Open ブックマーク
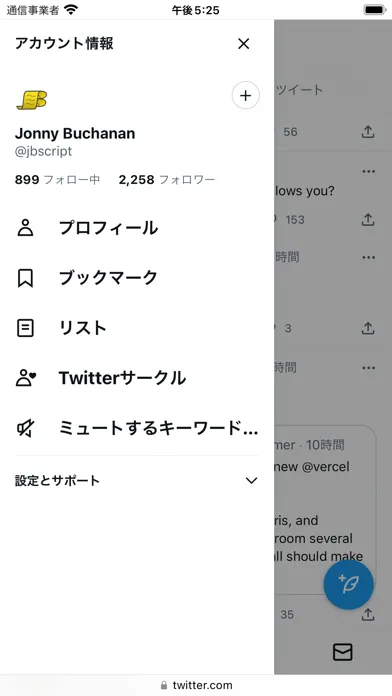Image resolution: width=392 pixels, height=696 pixels. pos(137,278)
